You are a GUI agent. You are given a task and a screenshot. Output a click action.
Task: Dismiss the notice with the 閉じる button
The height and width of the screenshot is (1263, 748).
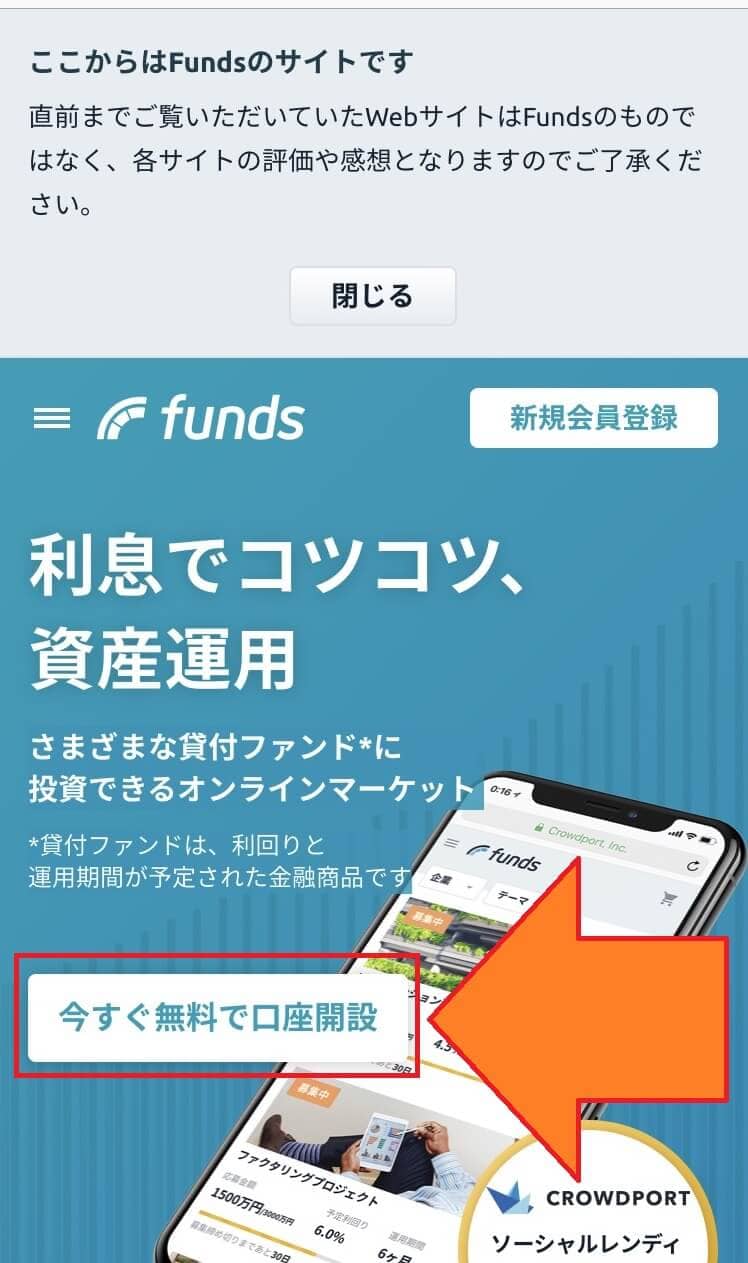tap(372, 296)
